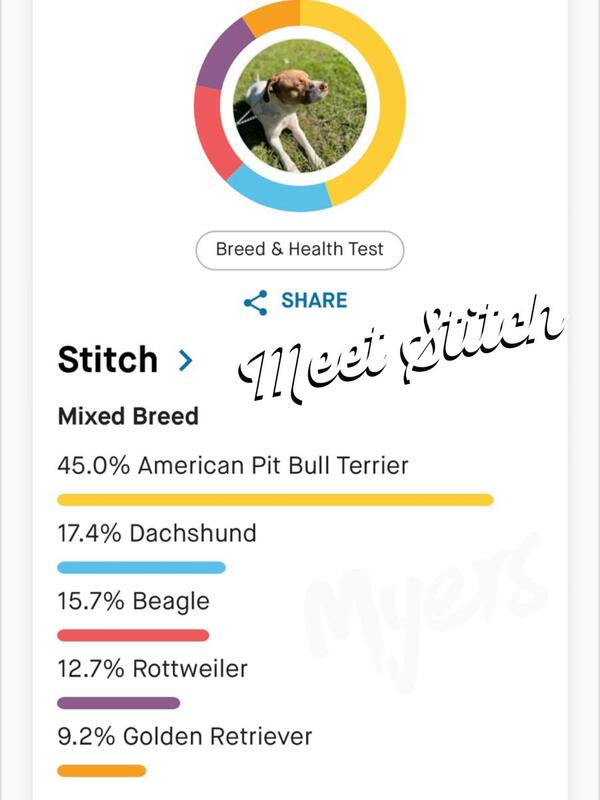Share Stitch's breed results

point(295,302)
